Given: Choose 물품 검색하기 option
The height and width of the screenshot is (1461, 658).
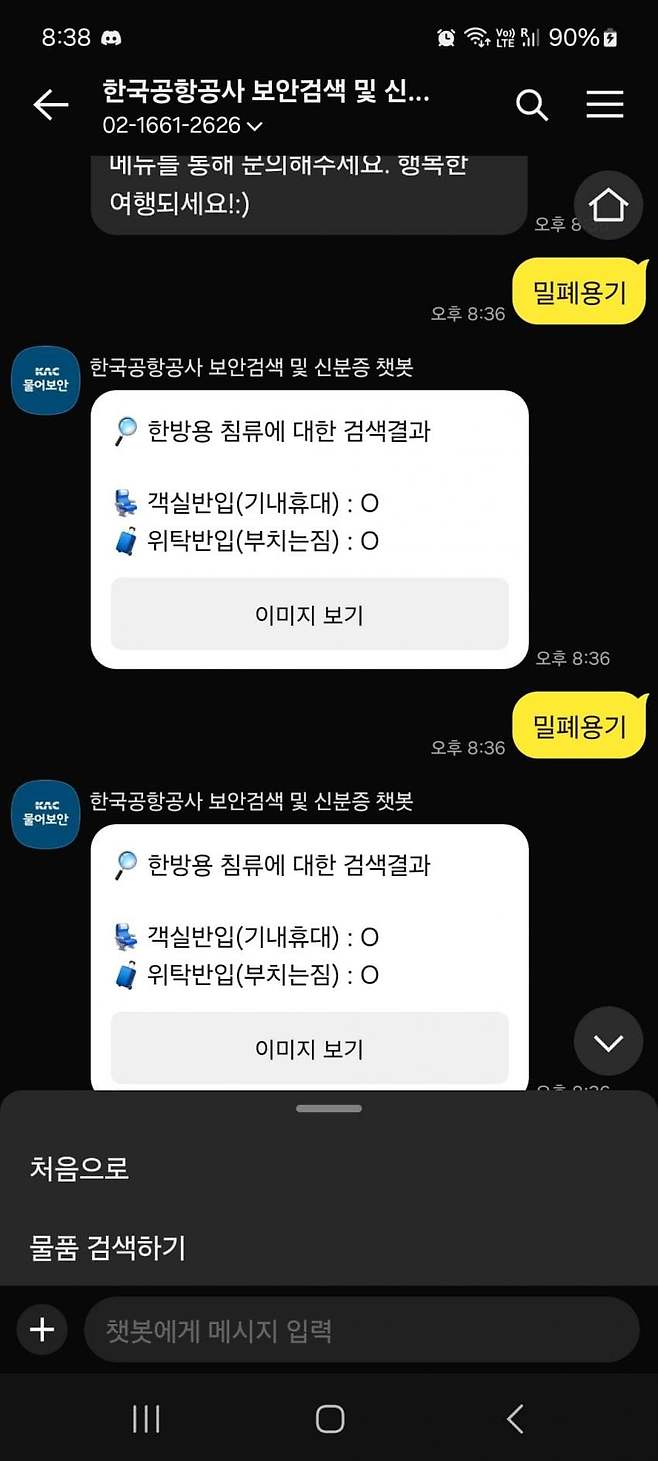Looking at the screenshot, I should coord(108,1248).
